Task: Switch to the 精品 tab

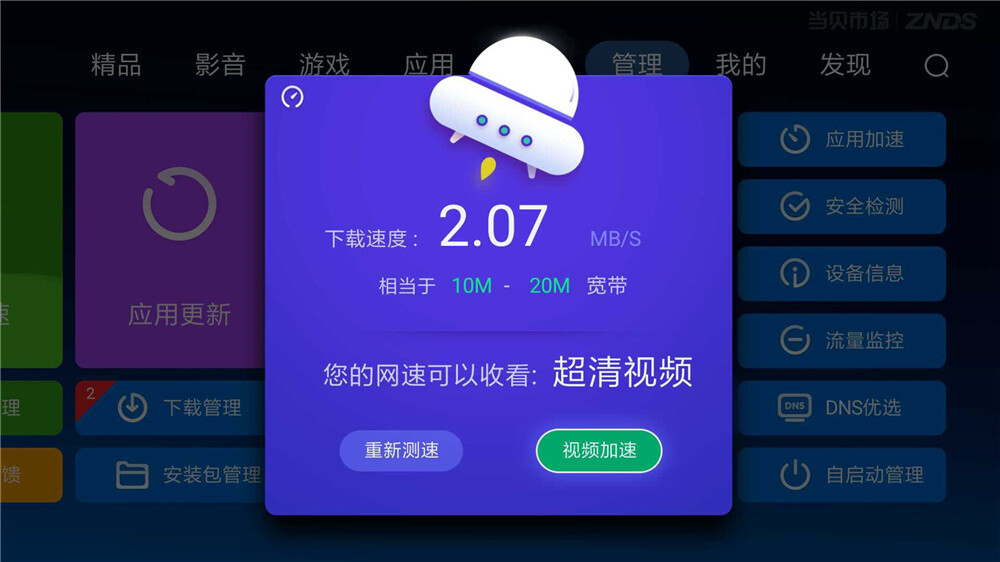Action: coord(116,65)
